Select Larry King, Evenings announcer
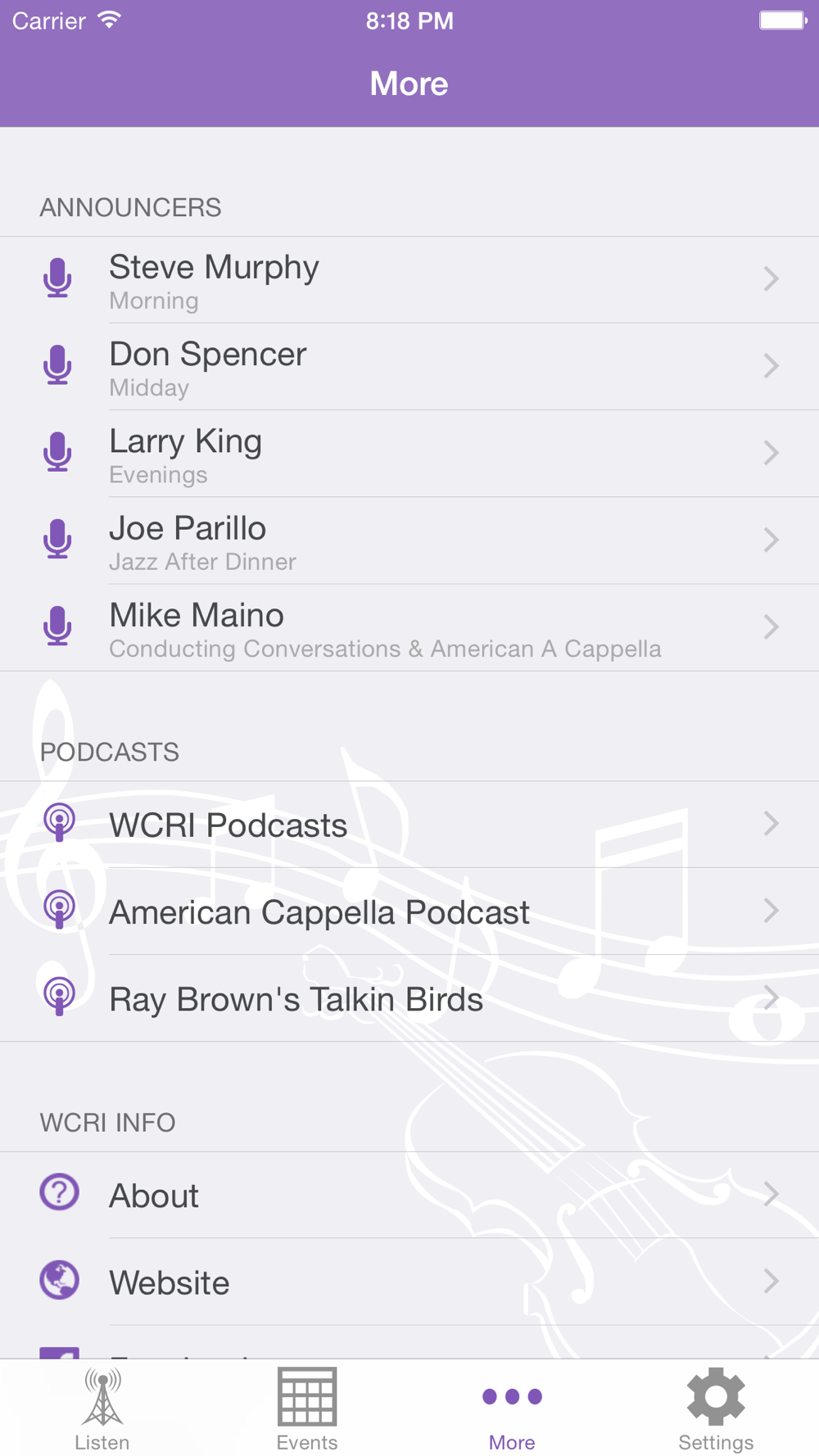The image size is (819, 1456). [x=409, y=454]
